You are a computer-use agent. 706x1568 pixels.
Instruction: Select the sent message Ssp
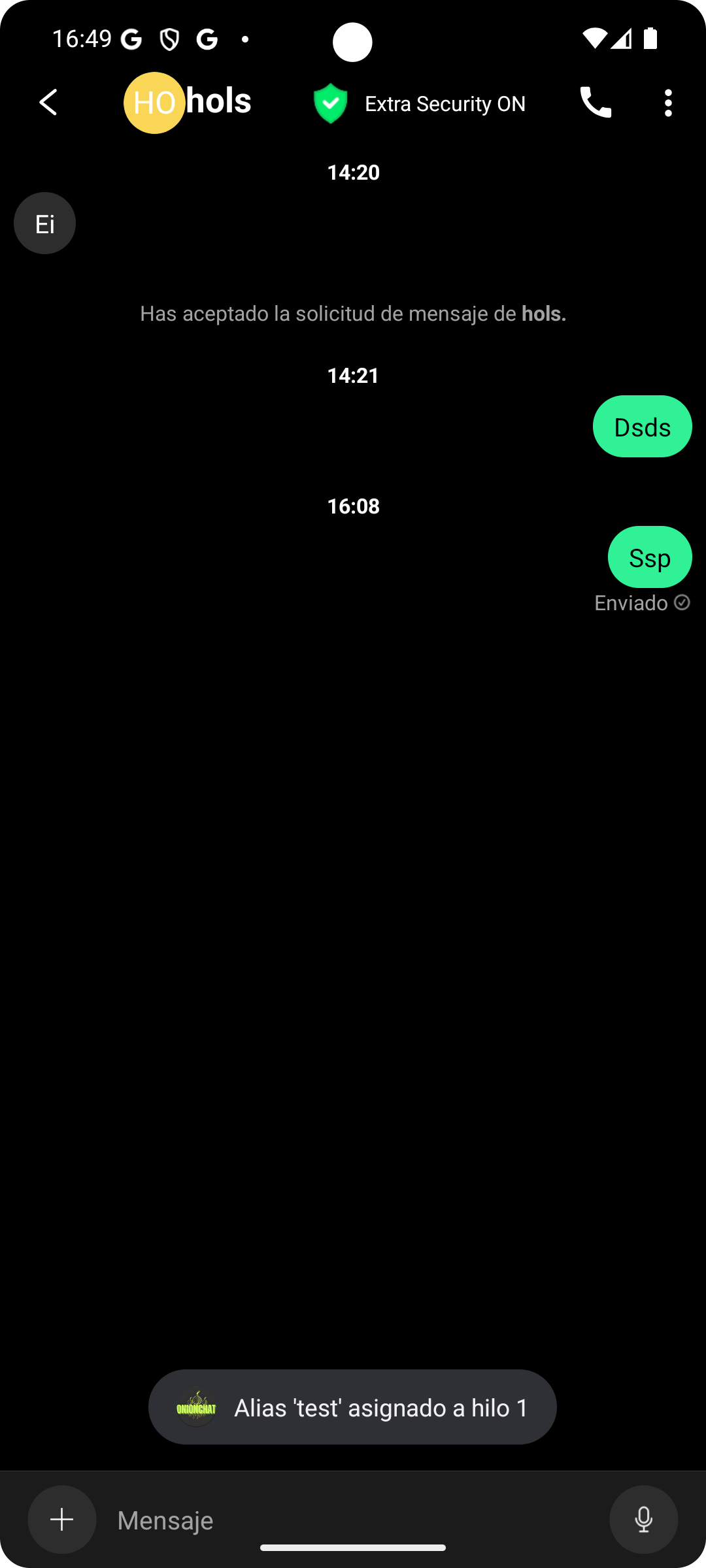649,557
